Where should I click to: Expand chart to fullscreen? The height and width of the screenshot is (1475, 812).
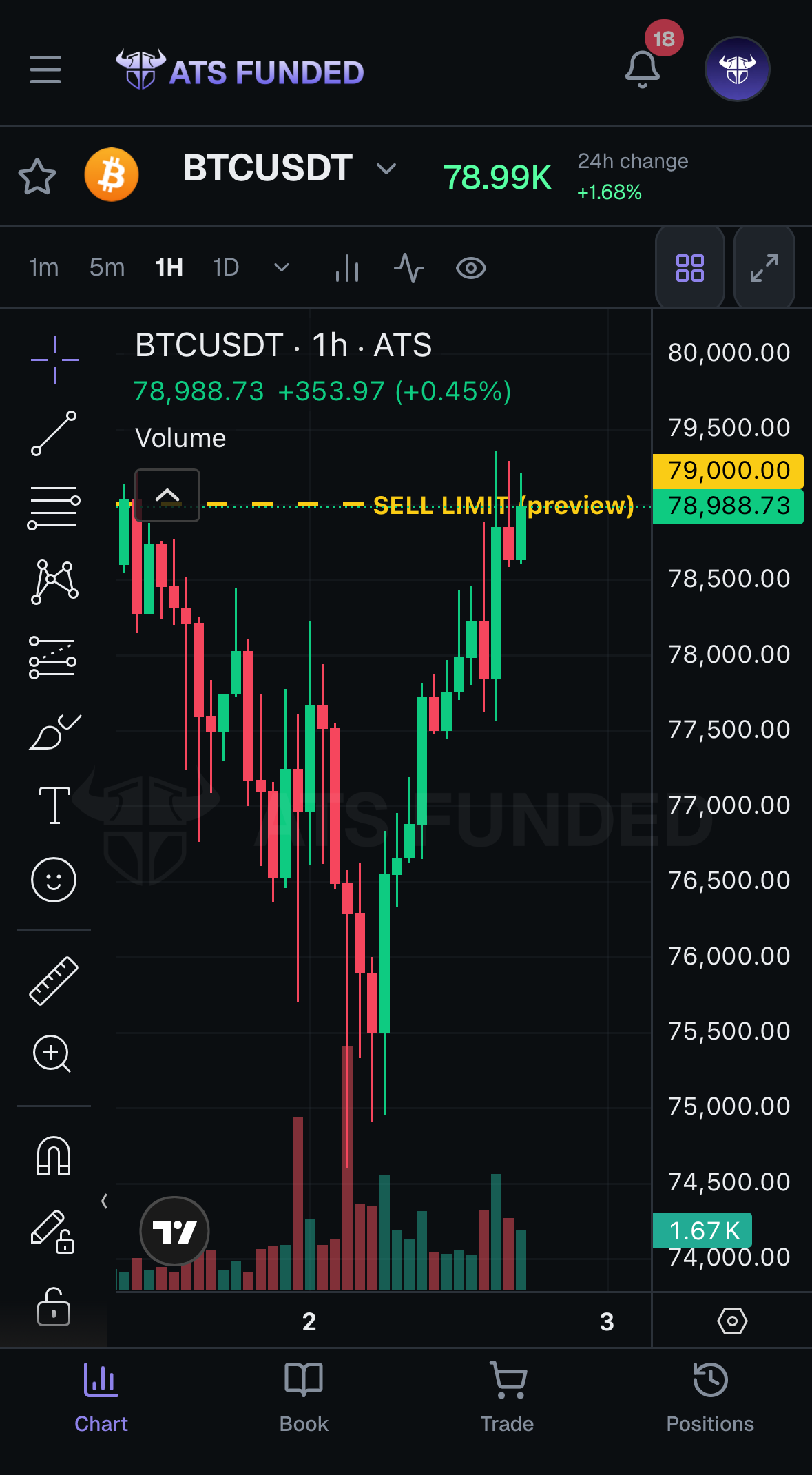764,268
